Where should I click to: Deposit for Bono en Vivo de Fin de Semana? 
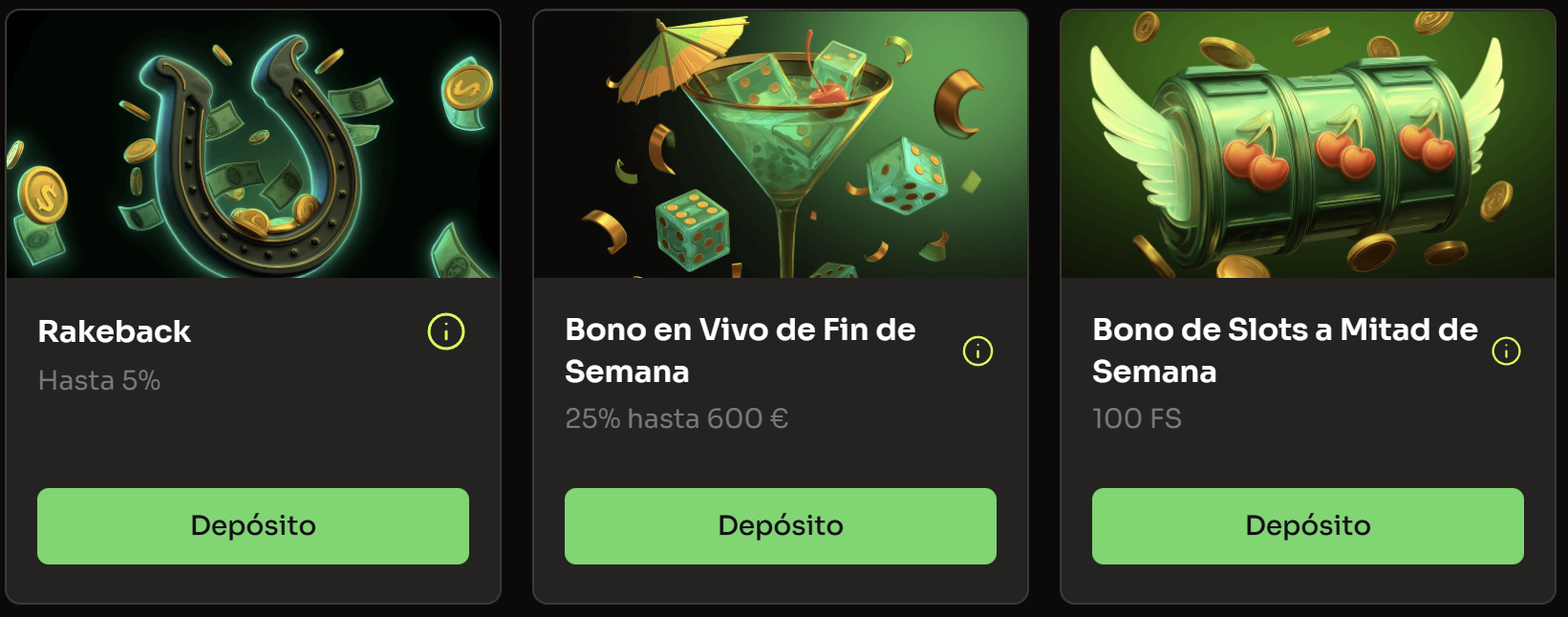pos(781,526)
